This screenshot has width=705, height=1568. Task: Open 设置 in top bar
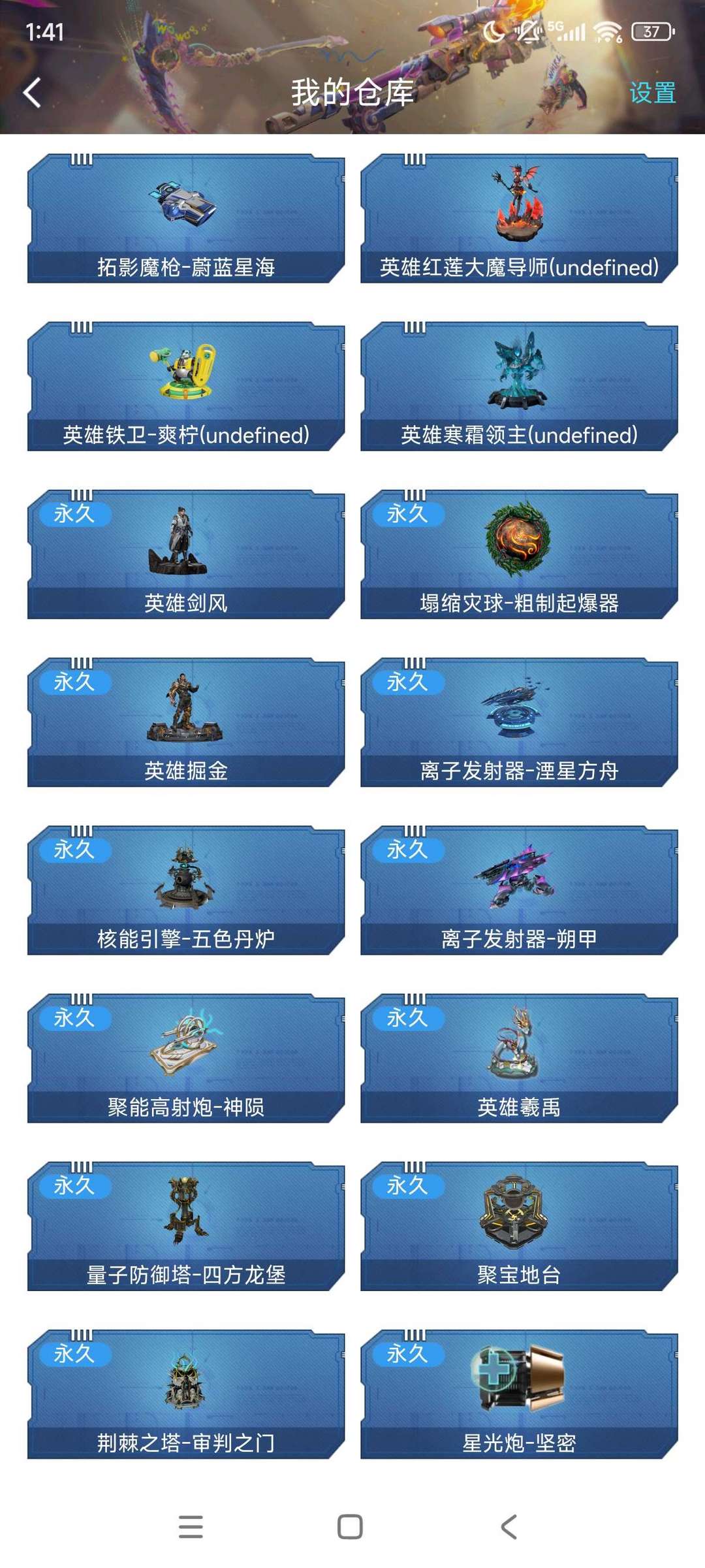point(652,93)
